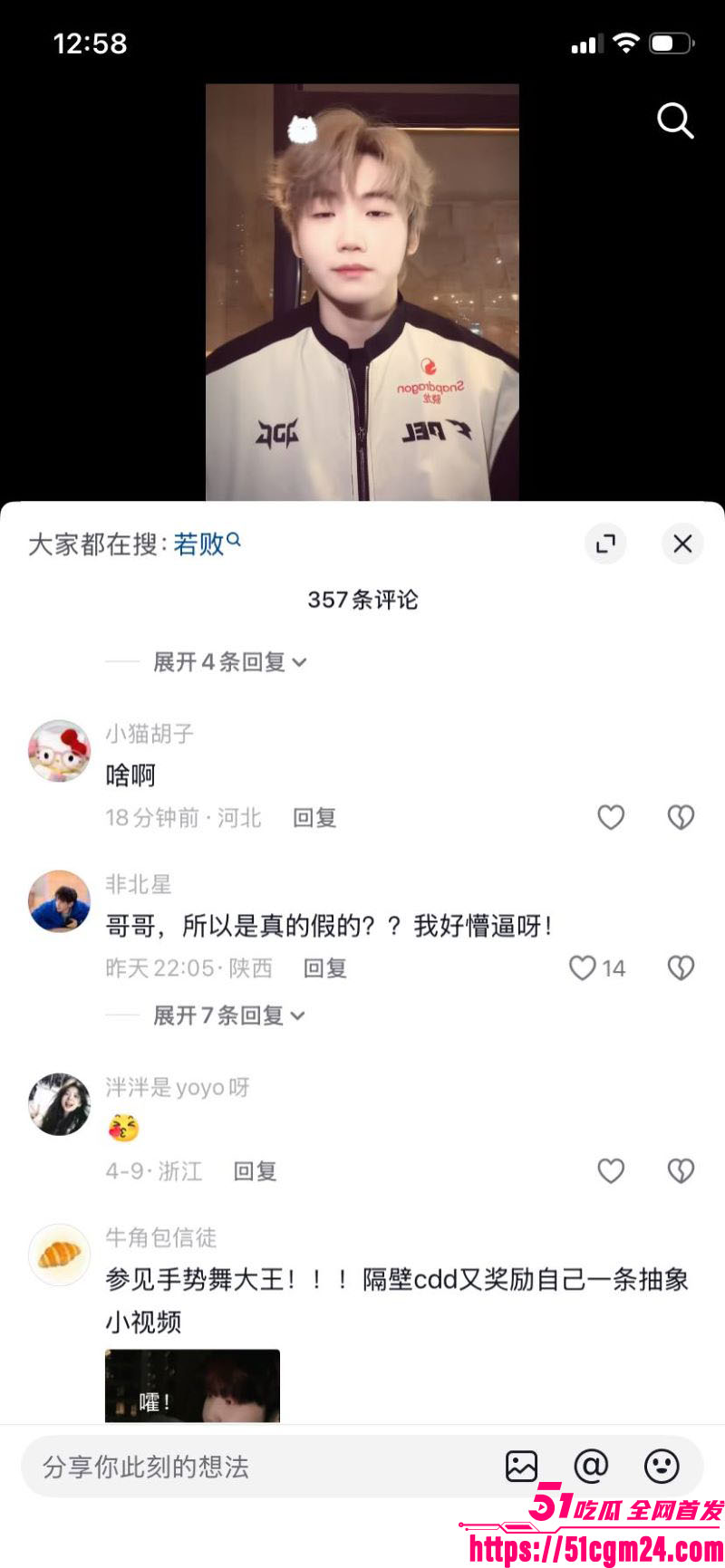Like 泮泮是yoyo呀's emoji comment
This screenshot has height=1568, width=725.
[x=611, y=1170]
